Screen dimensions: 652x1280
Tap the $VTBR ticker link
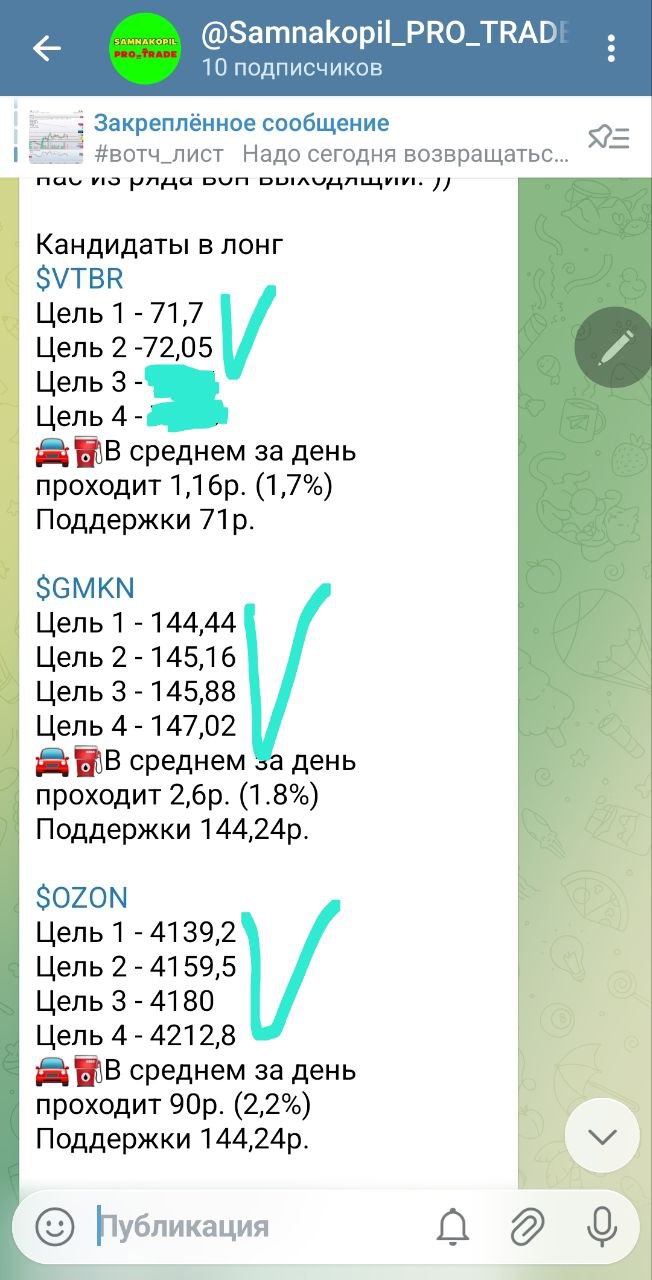[79, 279]
